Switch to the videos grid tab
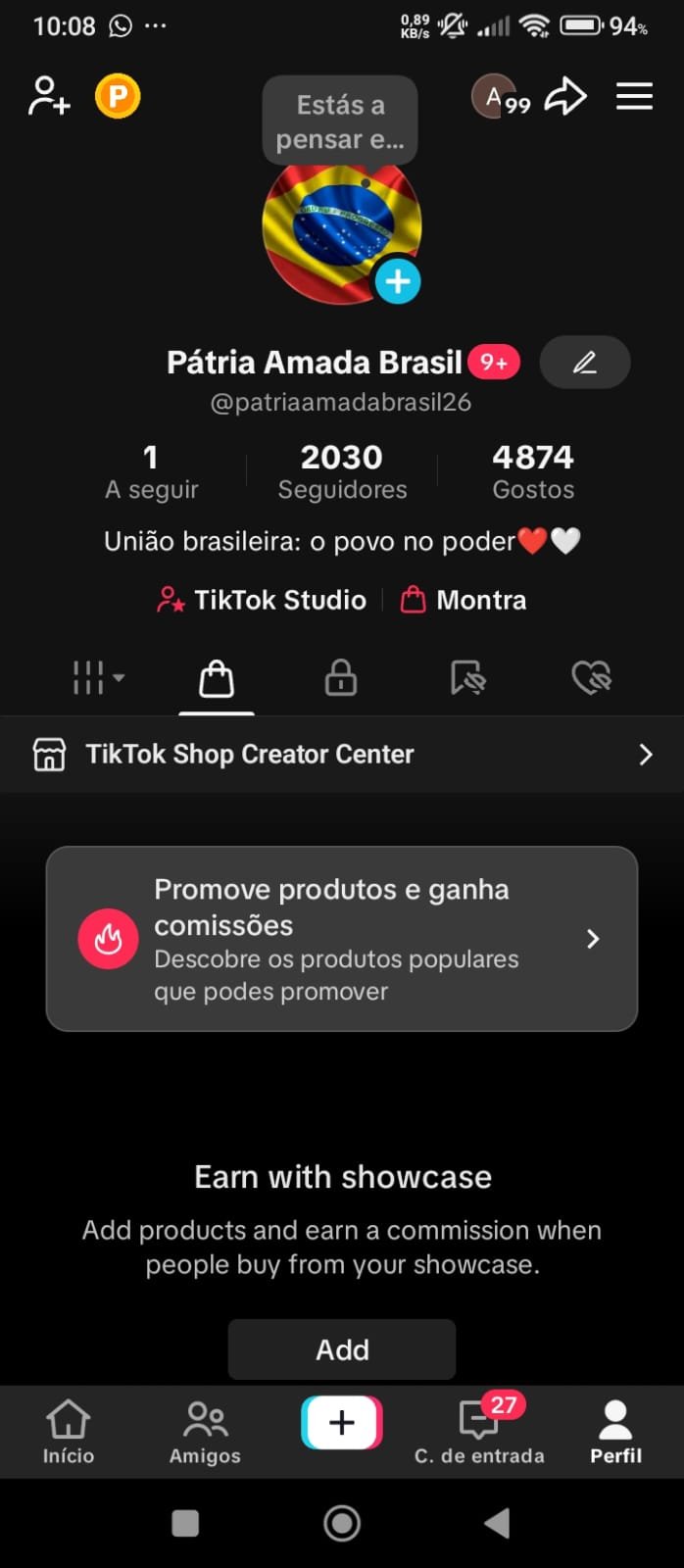Viewport: 684px width, 1568px height. point(97,677)
